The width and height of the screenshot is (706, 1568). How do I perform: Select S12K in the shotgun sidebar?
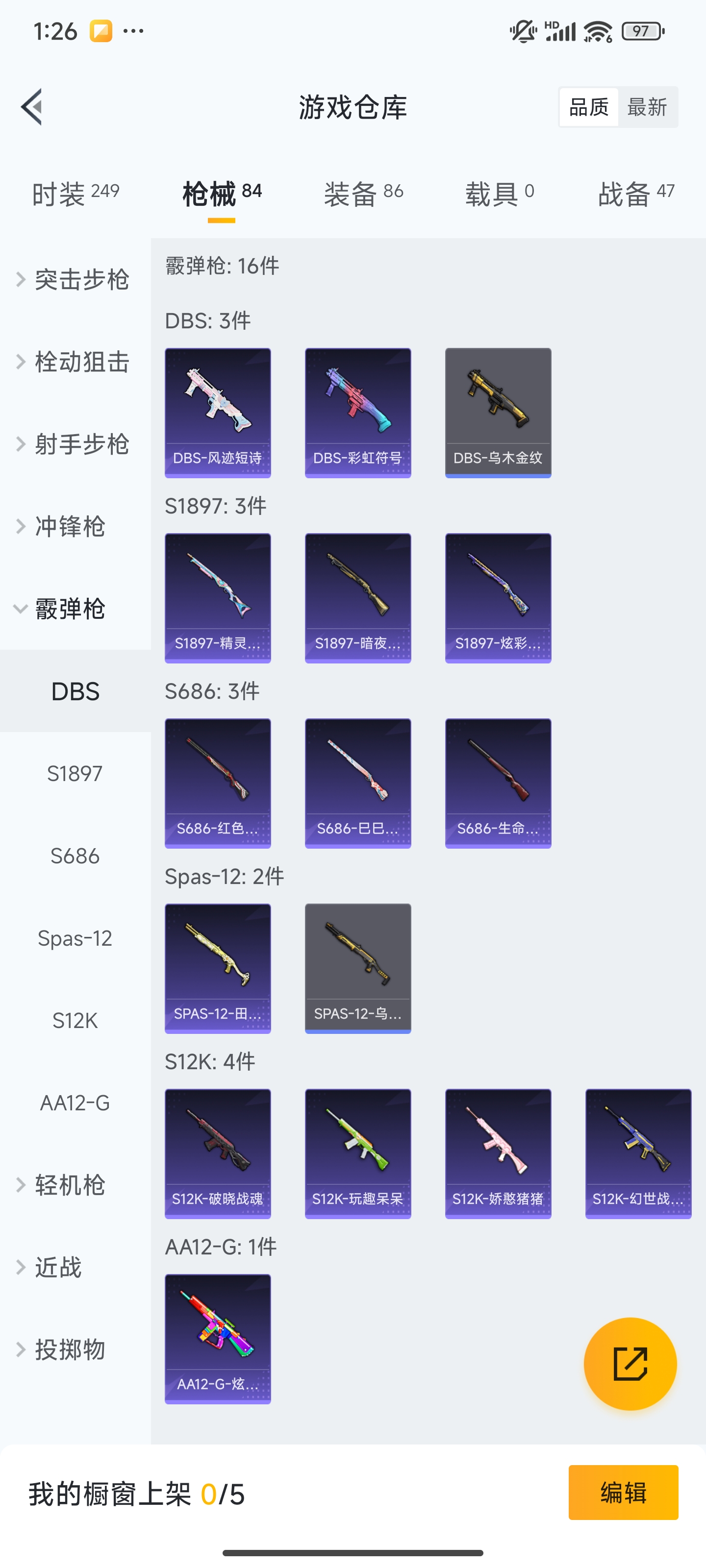pyautogui.click(x=75, y=1020)
